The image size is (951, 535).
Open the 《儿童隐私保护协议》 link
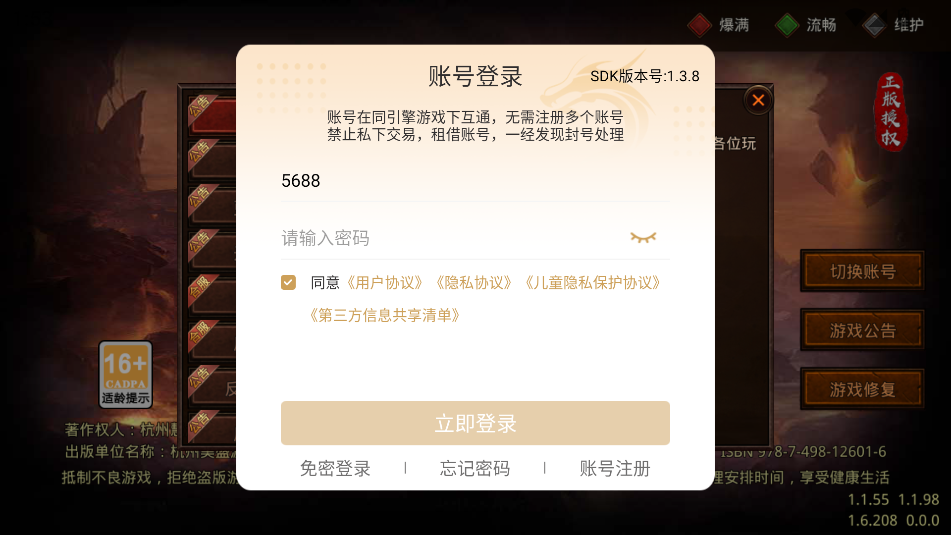pyautogui.click(x=592, y=283)
